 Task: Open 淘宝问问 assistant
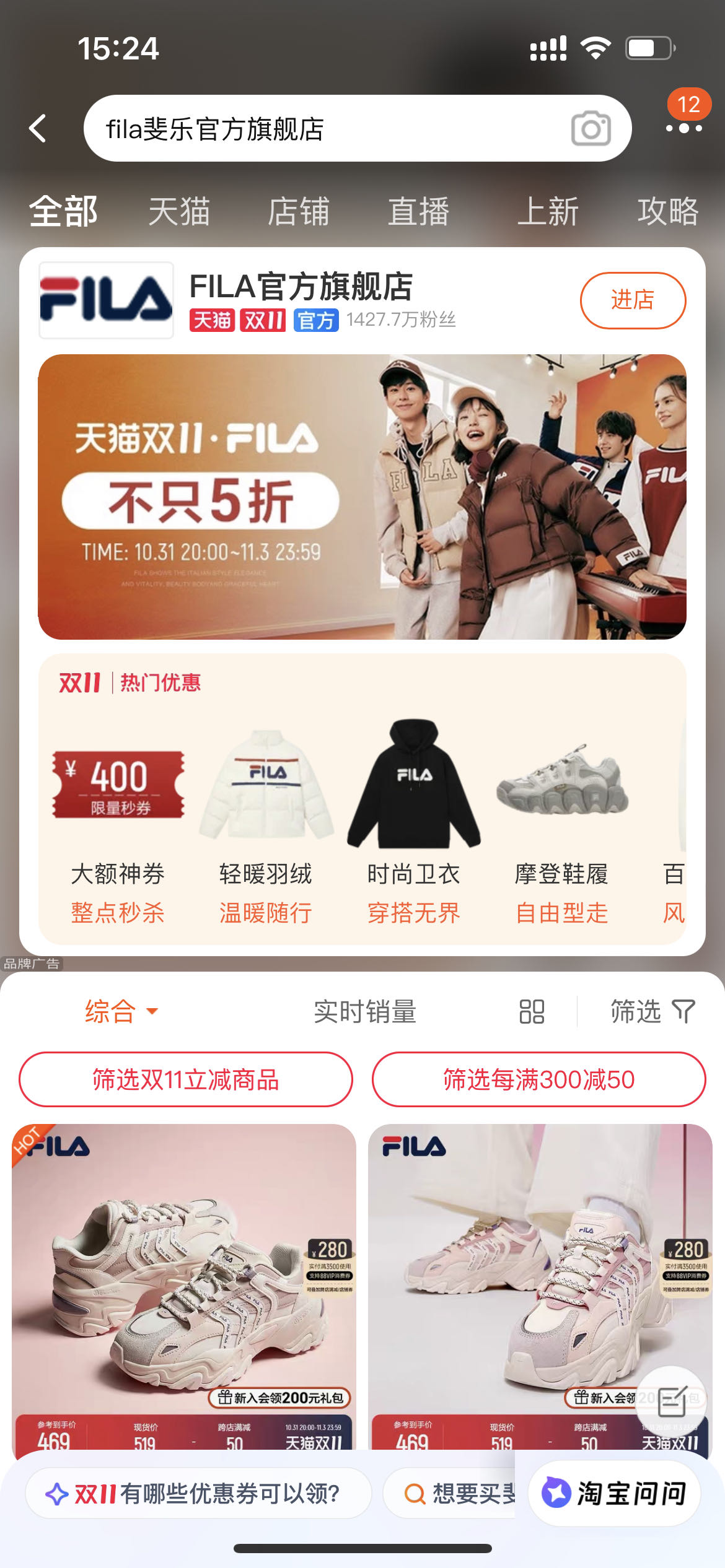pos(615,1493)
